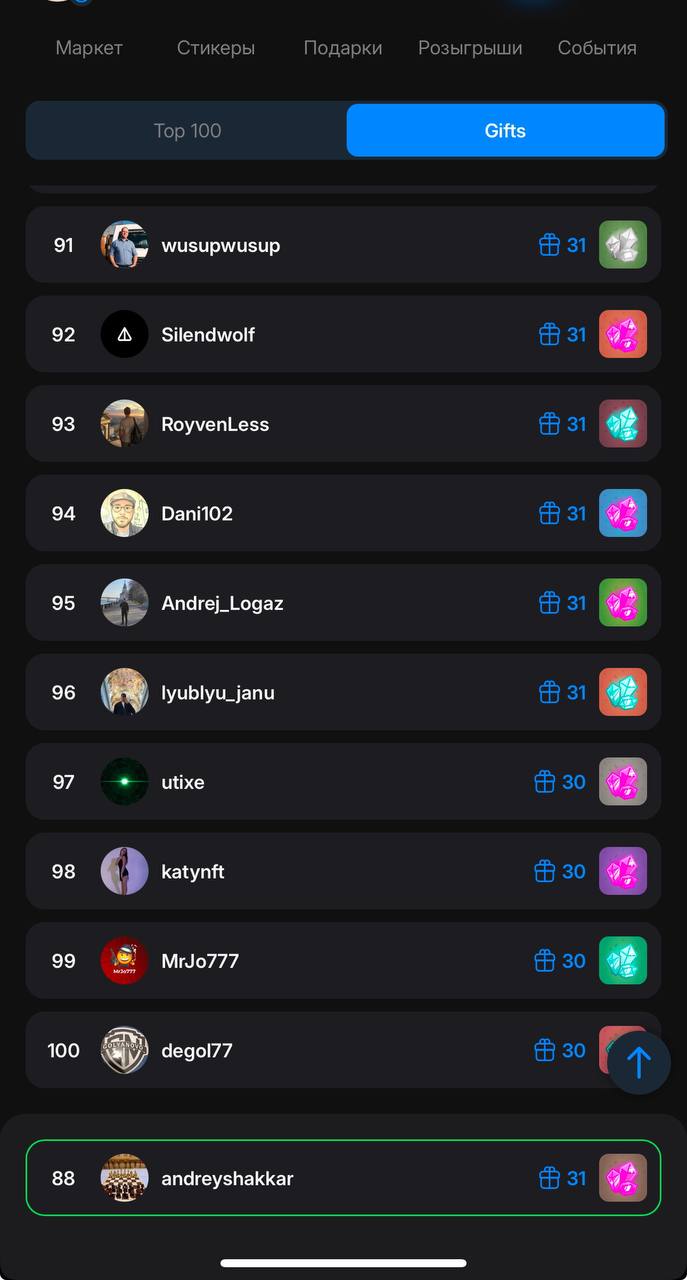
Task: Open lyublyu_janu's ranking row
Action: tap(343, 692)
